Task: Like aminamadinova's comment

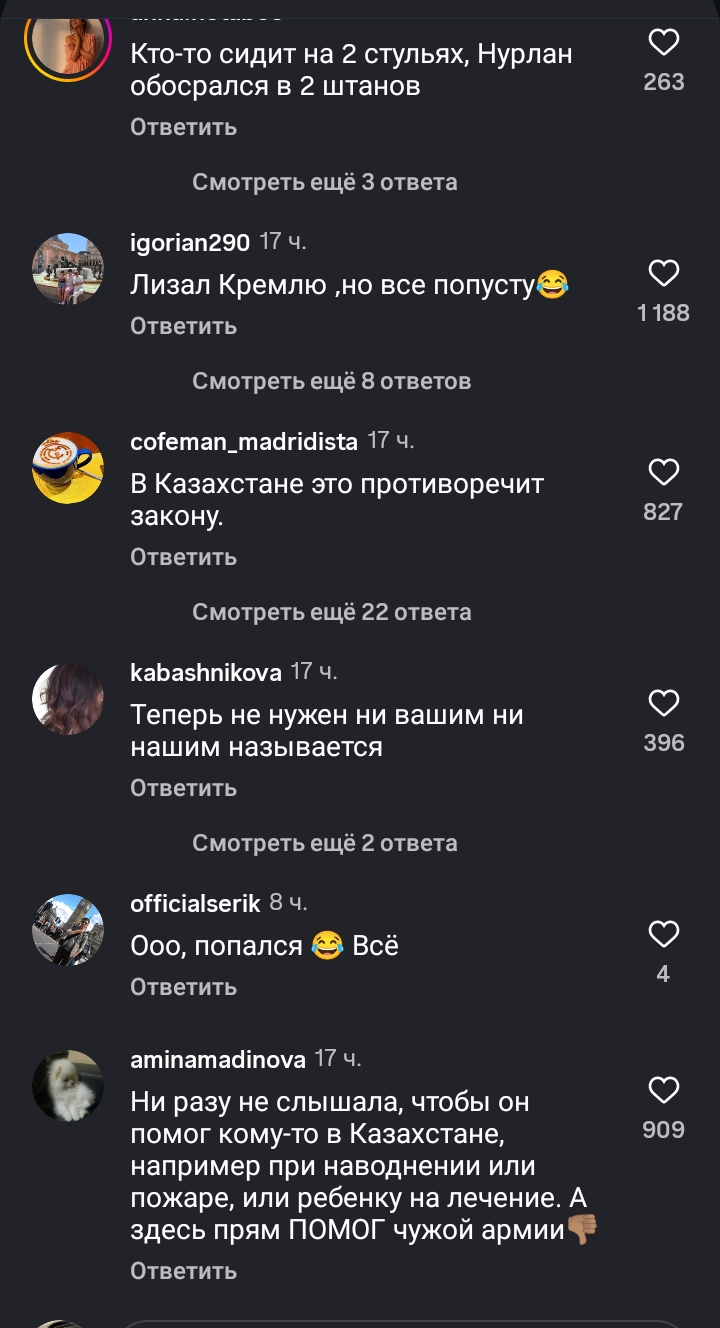Action: point(664,1090)
